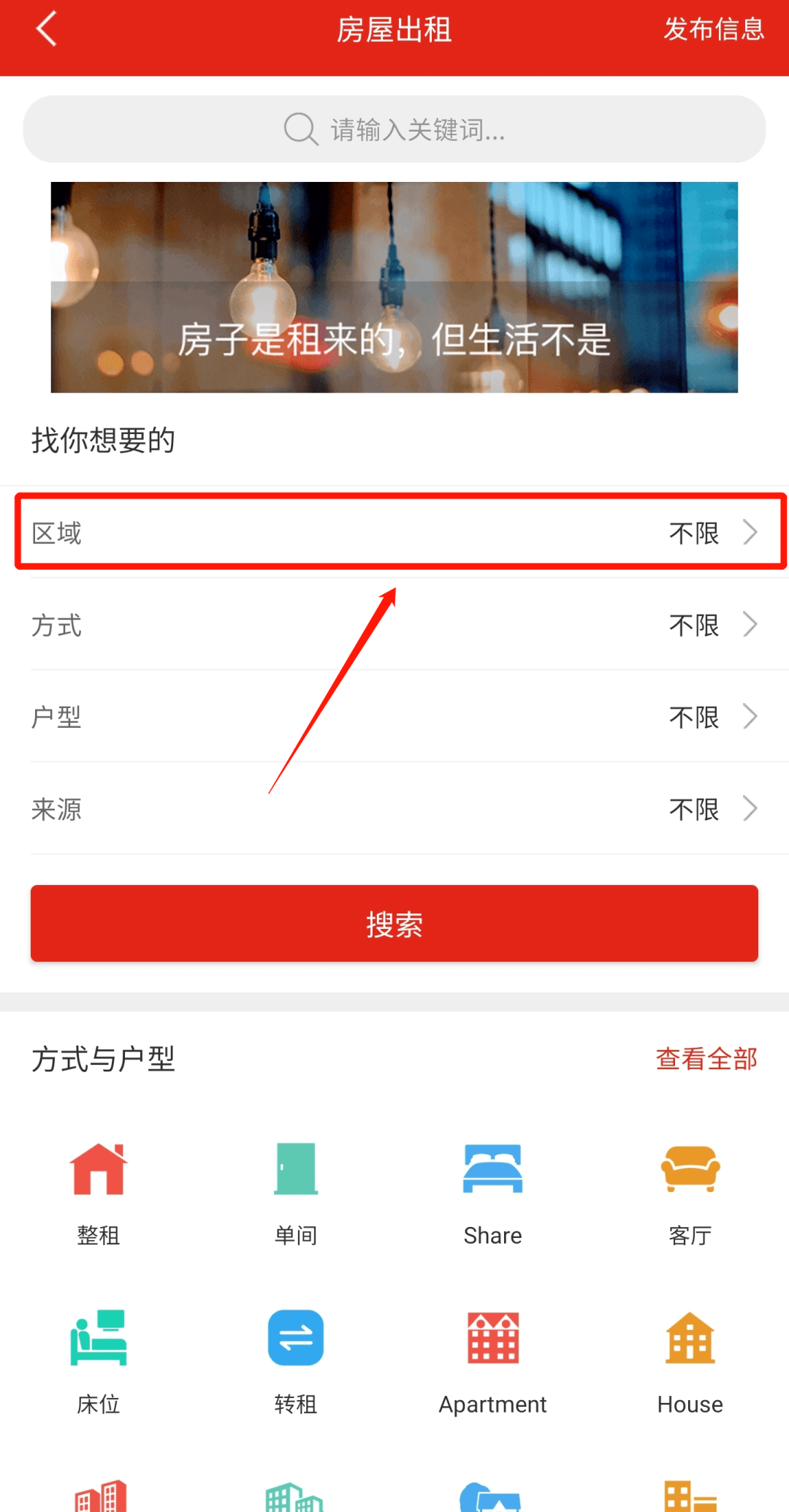
Task: Go back using the top-left arrow
Action: [46, 30]
